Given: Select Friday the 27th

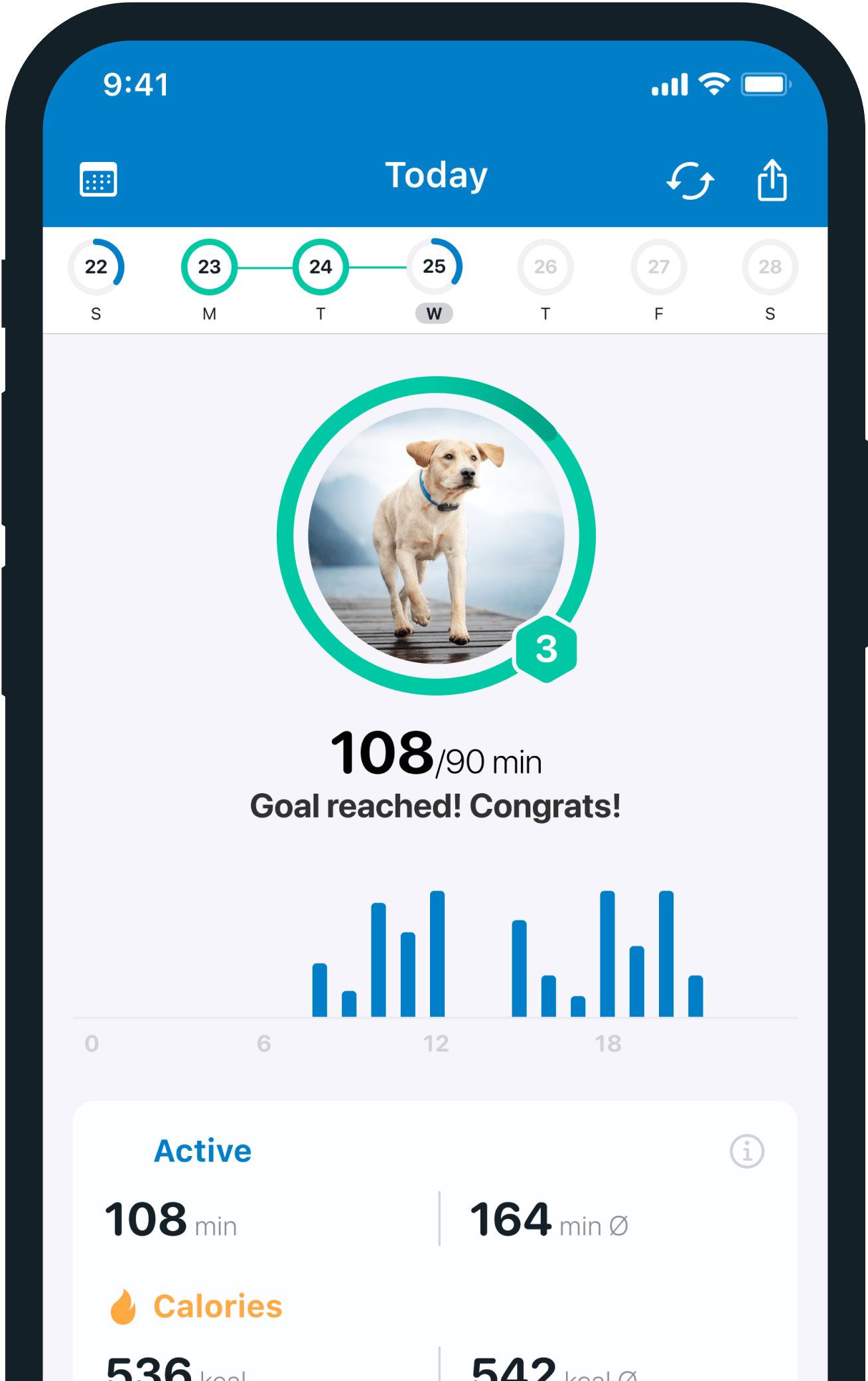Looking at the screenshot, I should coord(658,267).
